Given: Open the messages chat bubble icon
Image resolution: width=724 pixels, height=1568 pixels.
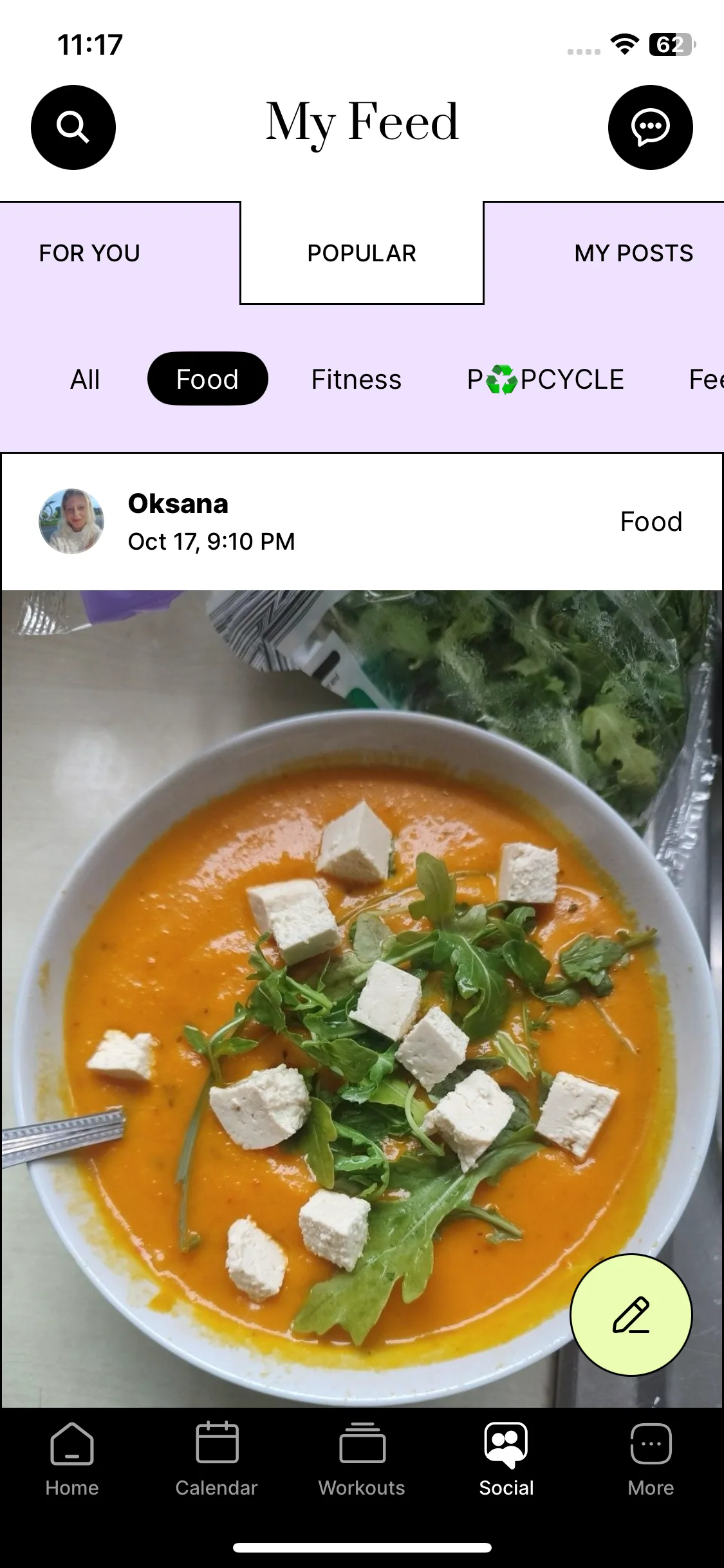Looking at the screenshot, I should coord(650,127).
